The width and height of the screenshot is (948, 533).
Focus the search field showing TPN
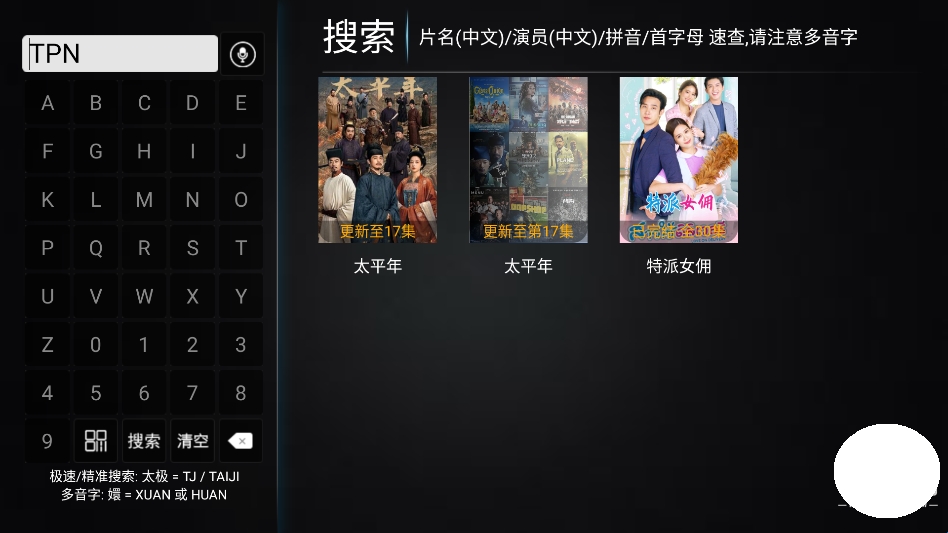point(120,54)
